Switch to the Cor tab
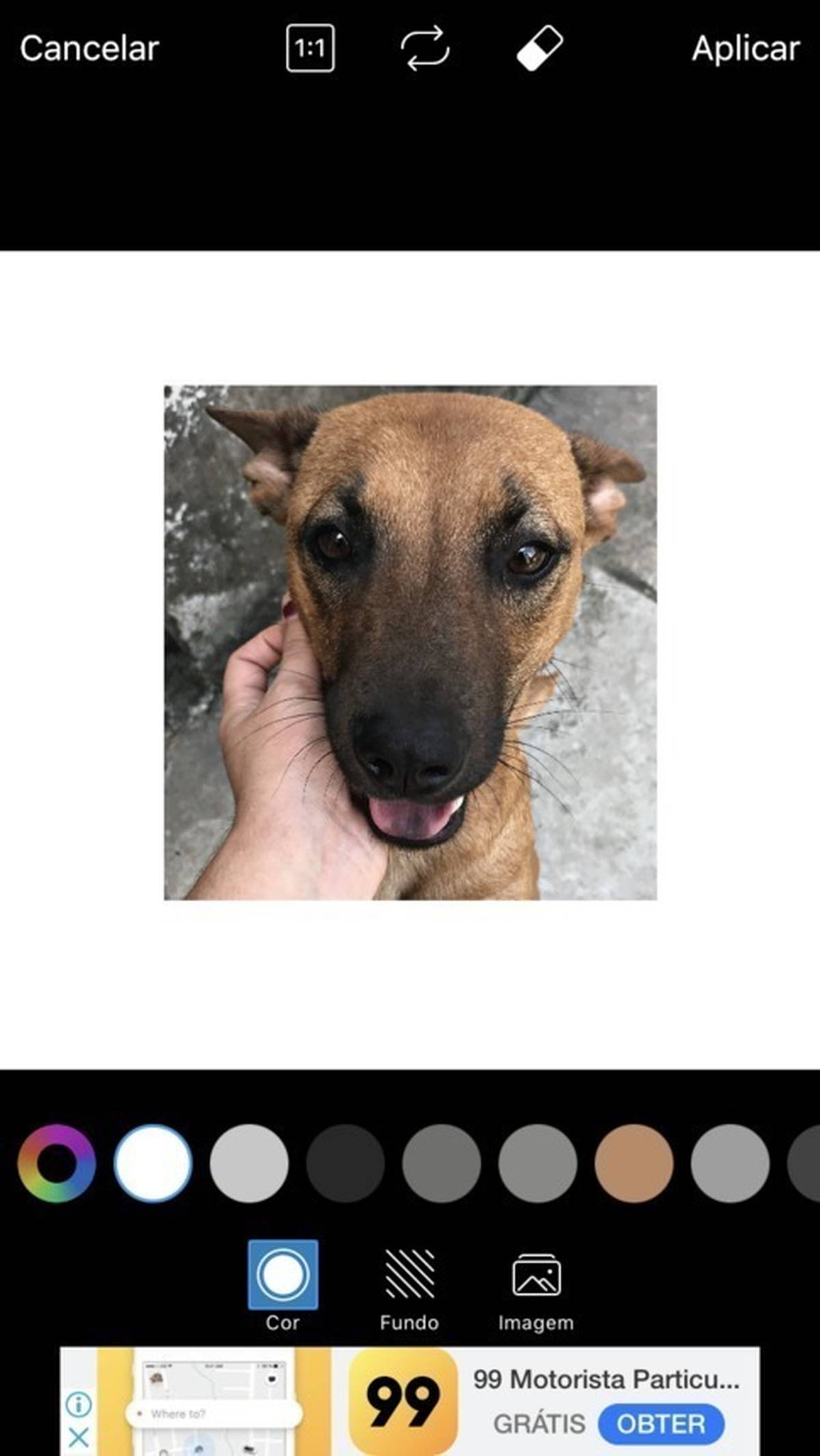The image size is (820, 1456). [283, 1285]
